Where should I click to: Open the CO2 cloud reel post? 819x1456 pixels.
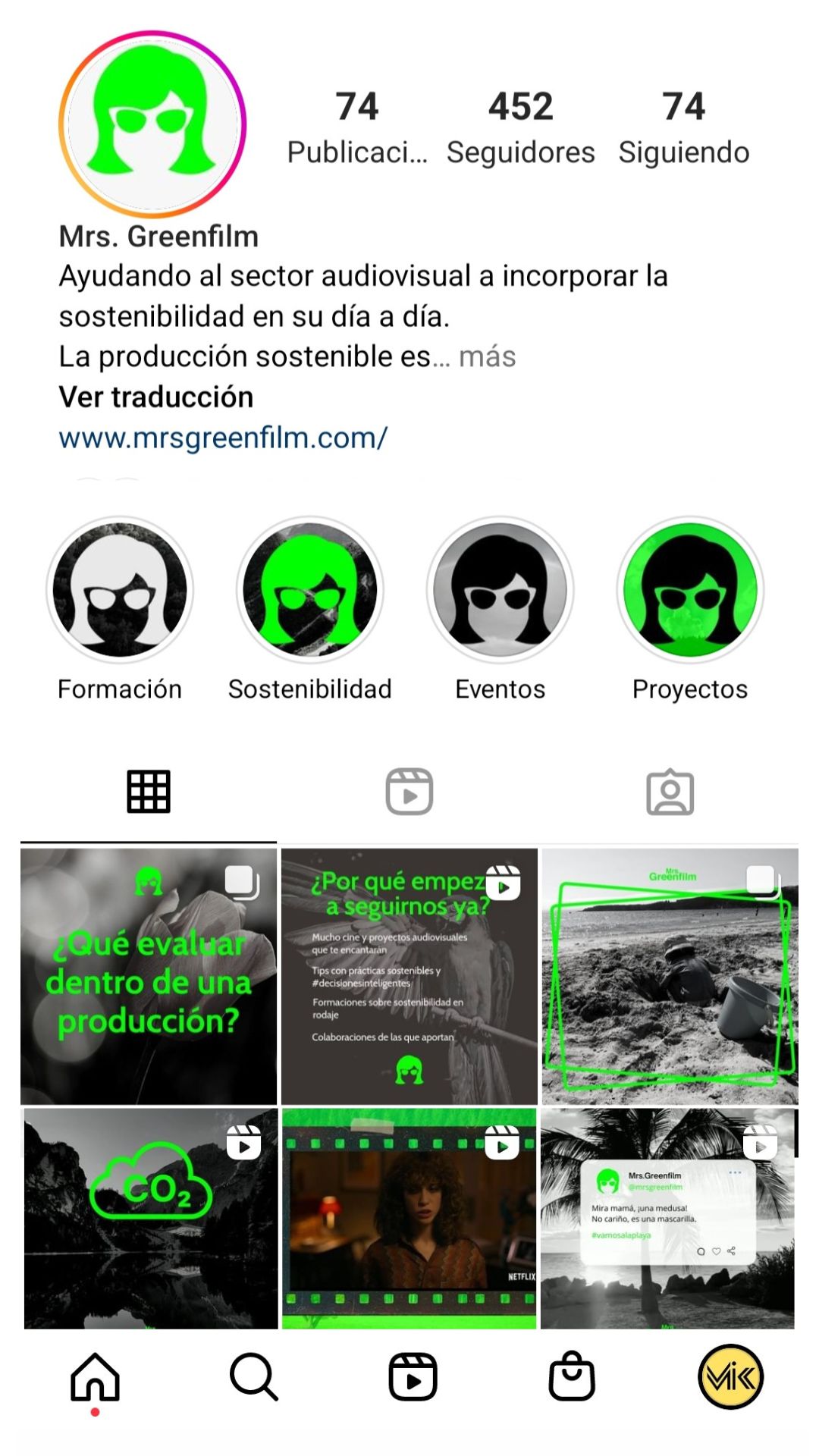pos(150,1218)
